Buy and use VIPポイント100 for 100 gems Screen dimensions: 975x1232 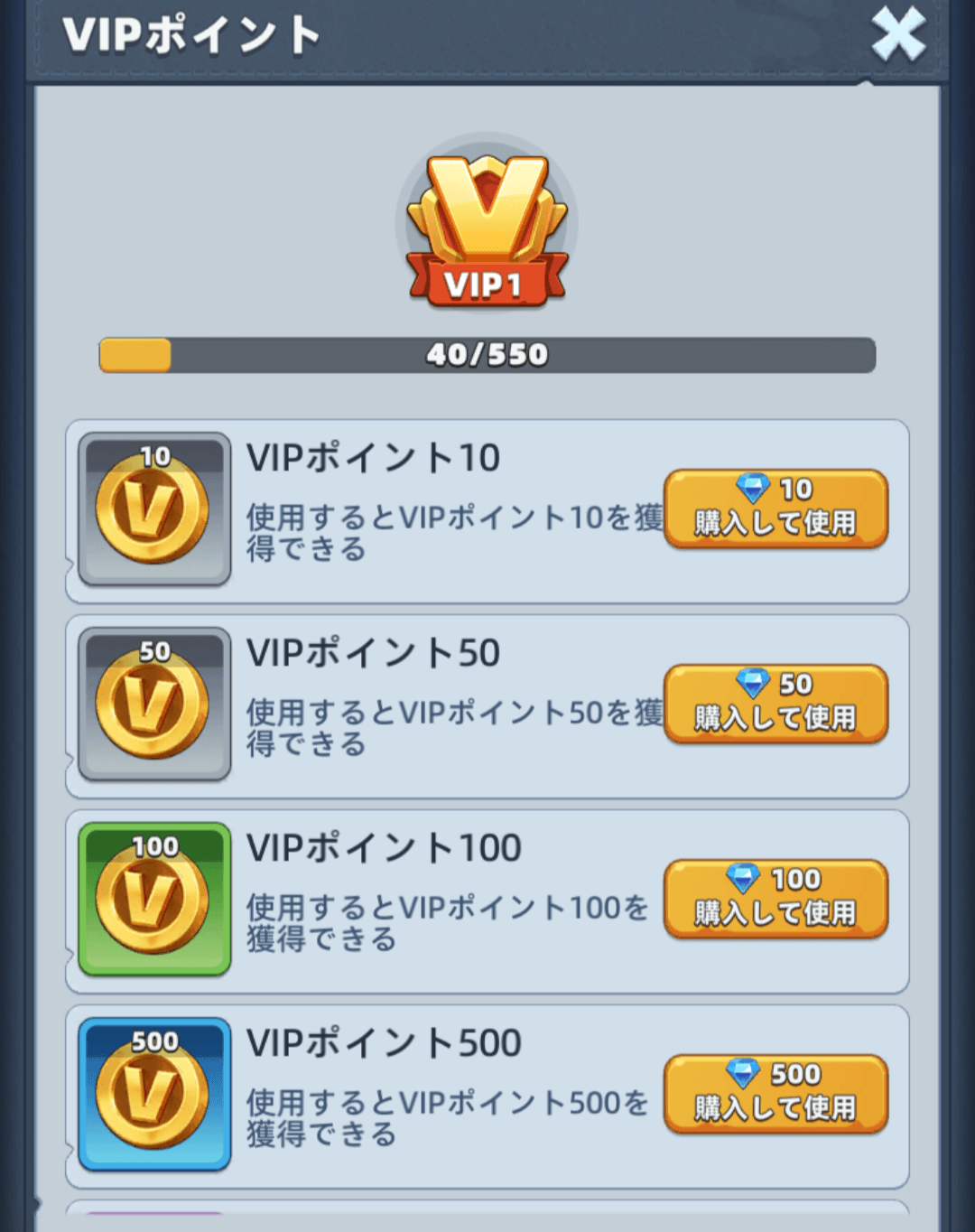(x=775, y=899)
